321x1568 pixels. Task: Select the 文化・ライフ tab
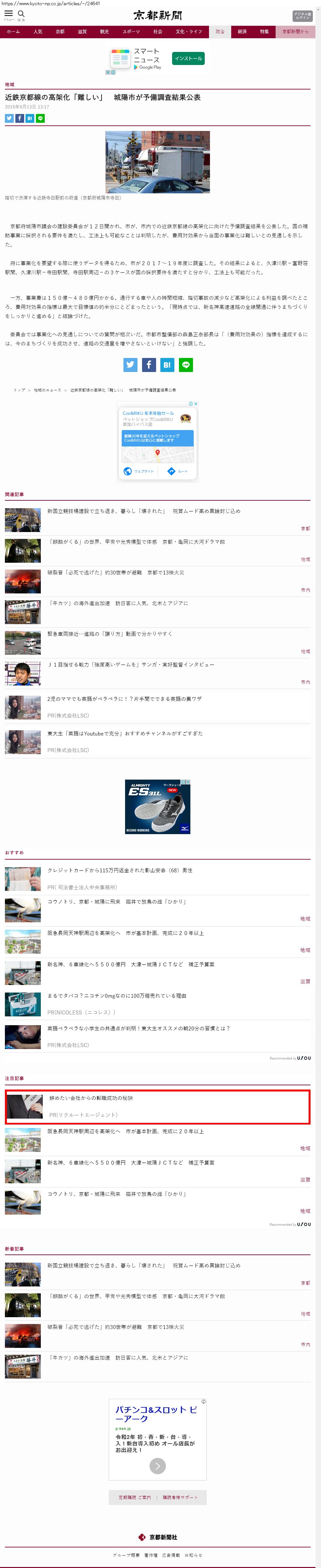(189, 32)
